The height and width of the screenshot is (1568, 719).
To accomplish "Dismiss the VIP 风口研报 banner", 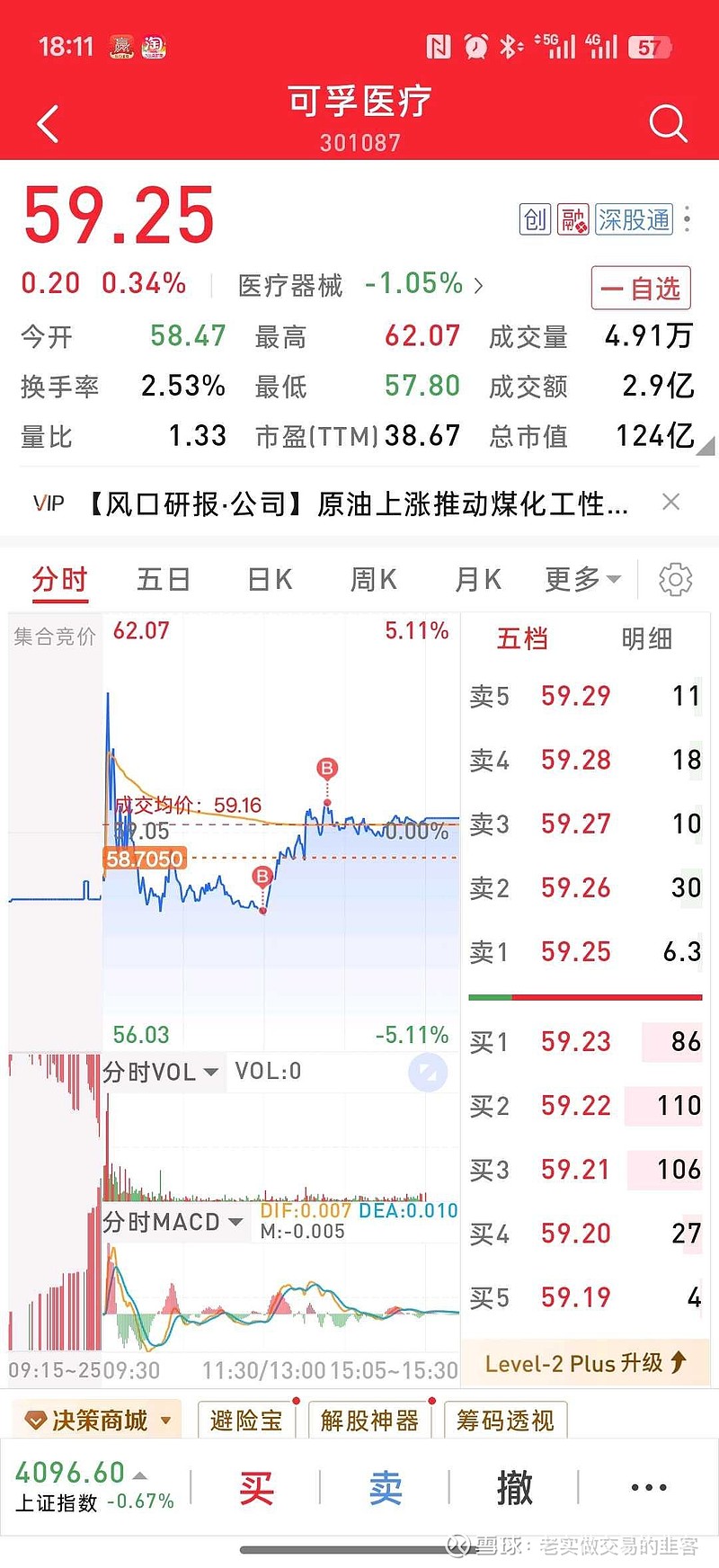I will (x=670, y=503).
